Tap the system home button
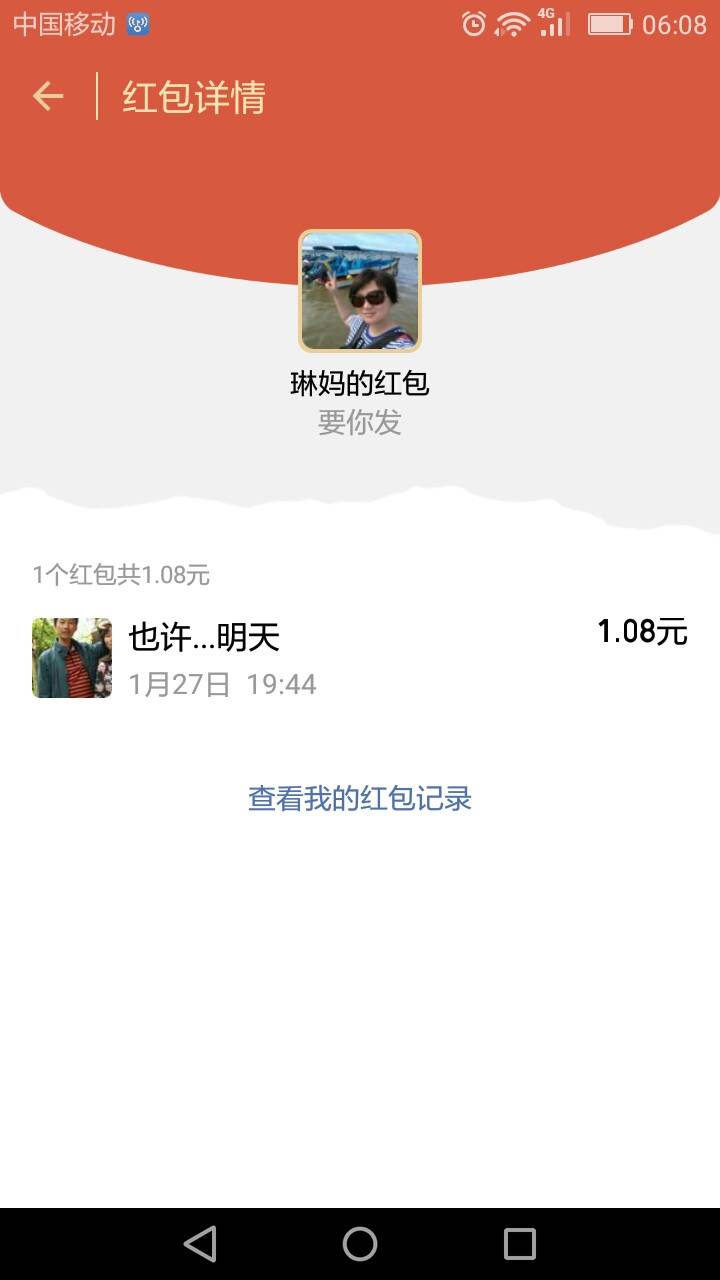Image resolution: width=720 pixels, height=1280 pixels. point(360,1244)
